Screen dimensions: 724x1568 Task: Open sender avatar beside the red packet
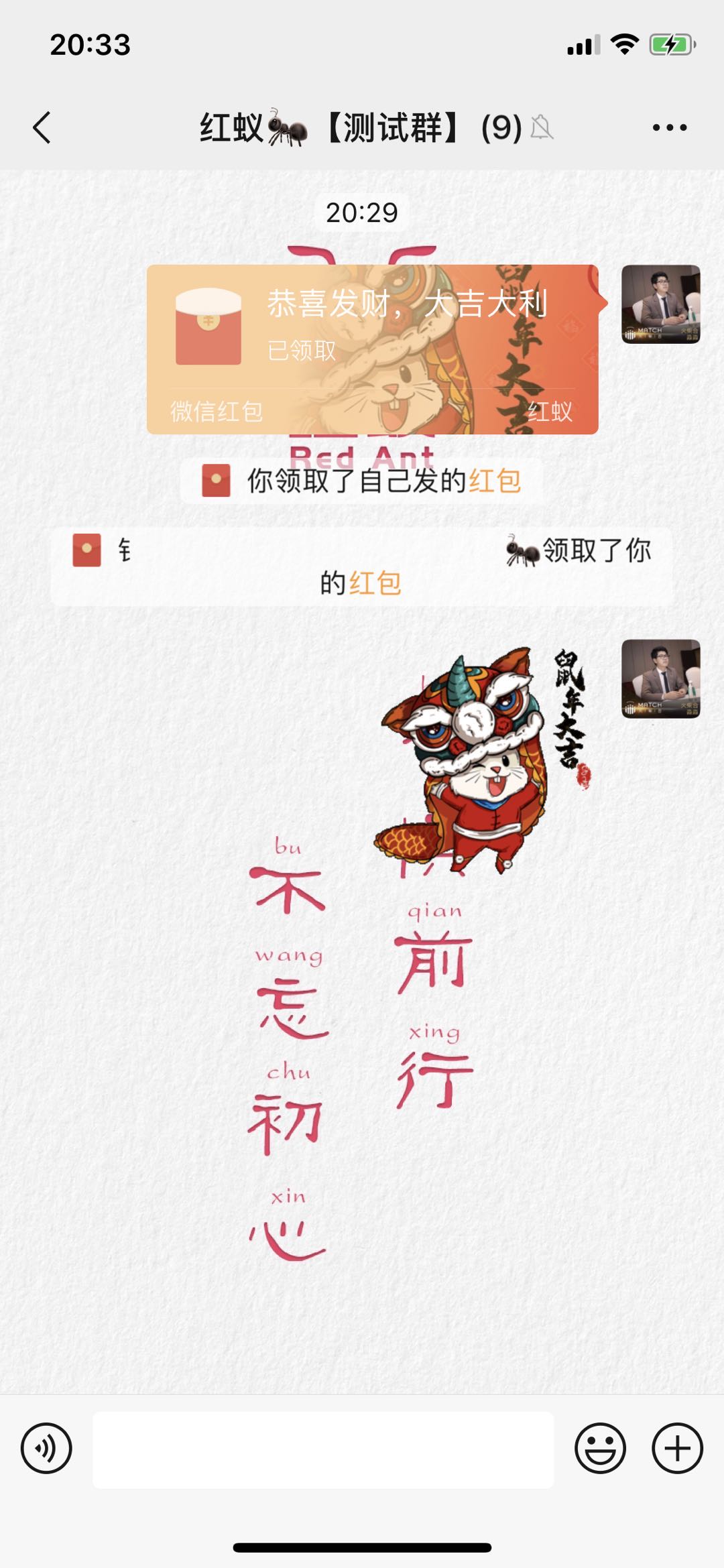(661, 304)
